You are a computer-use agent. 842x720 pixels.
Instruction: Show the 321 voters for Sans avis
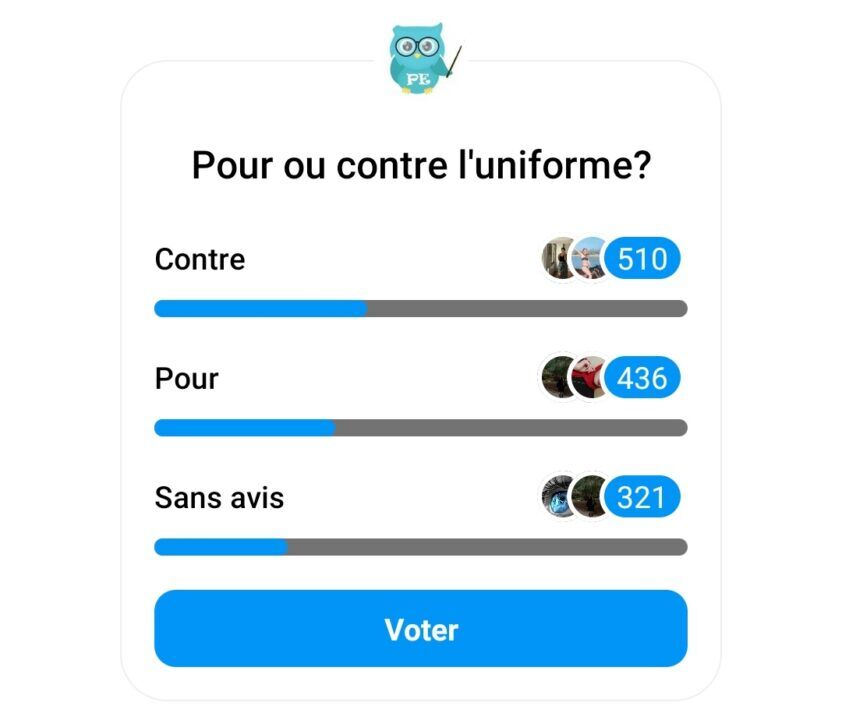pos(640,498)
